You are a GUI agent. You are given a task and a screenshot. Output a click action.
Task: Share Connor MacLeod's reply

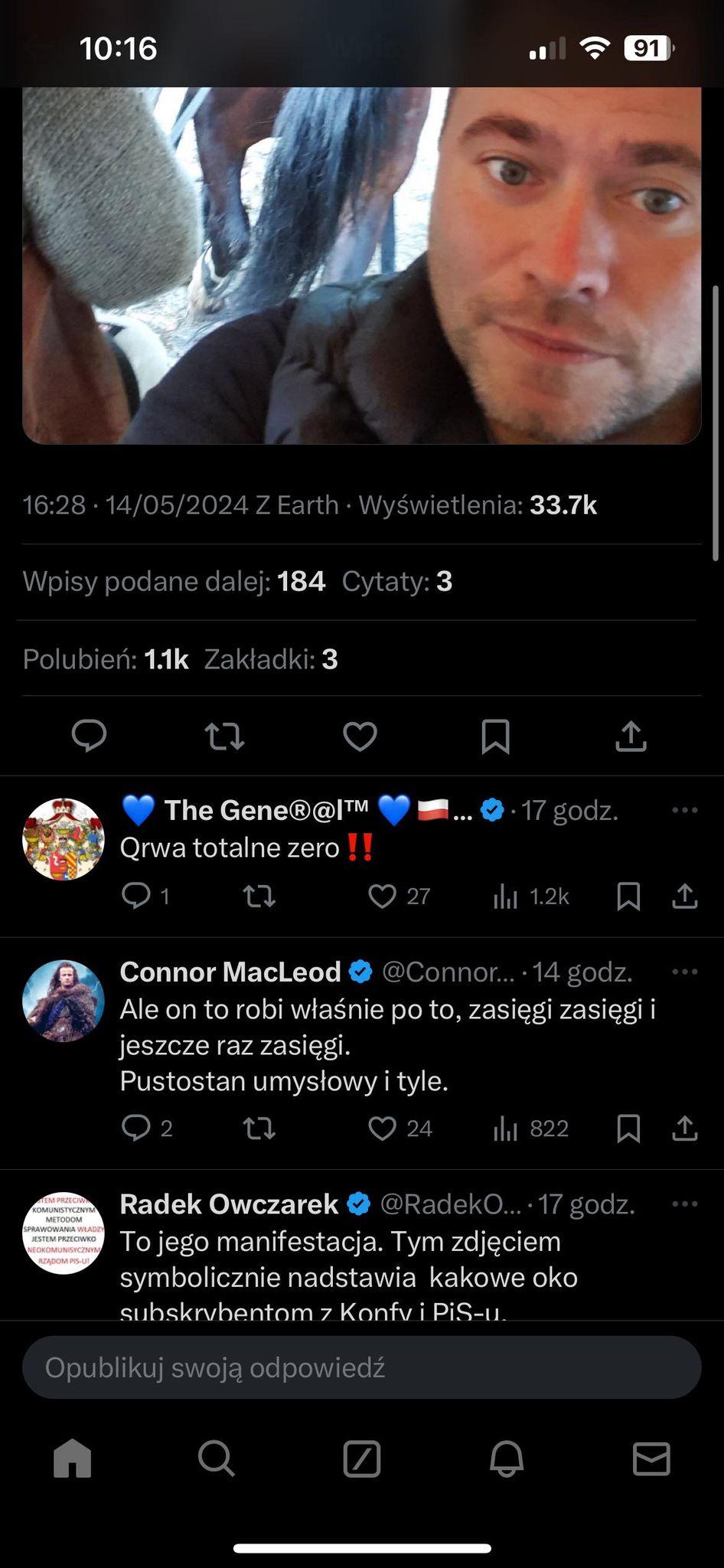point(685,1129)
